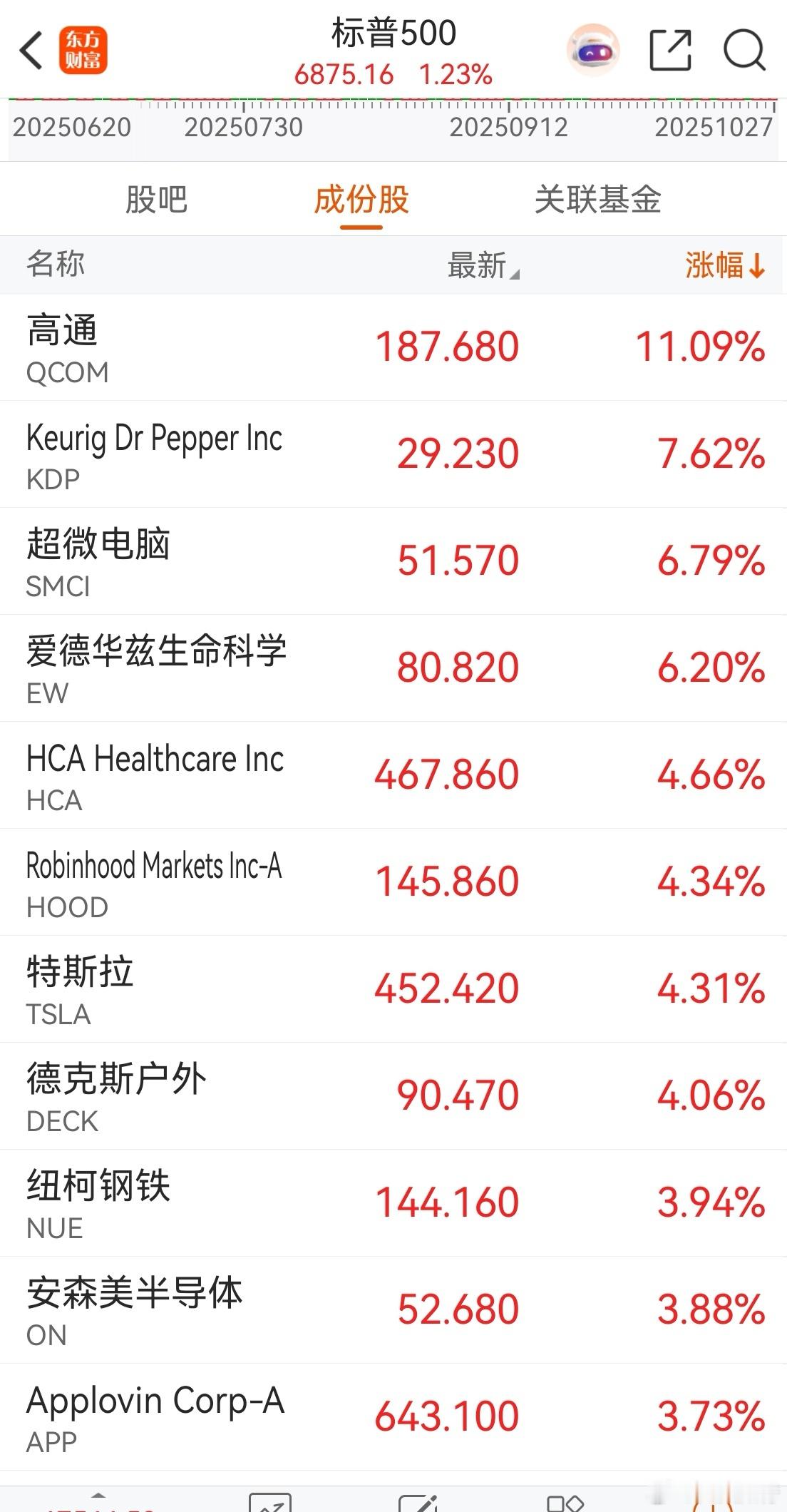View Keurig Dr Pepper Inc details

click(393, 454)
